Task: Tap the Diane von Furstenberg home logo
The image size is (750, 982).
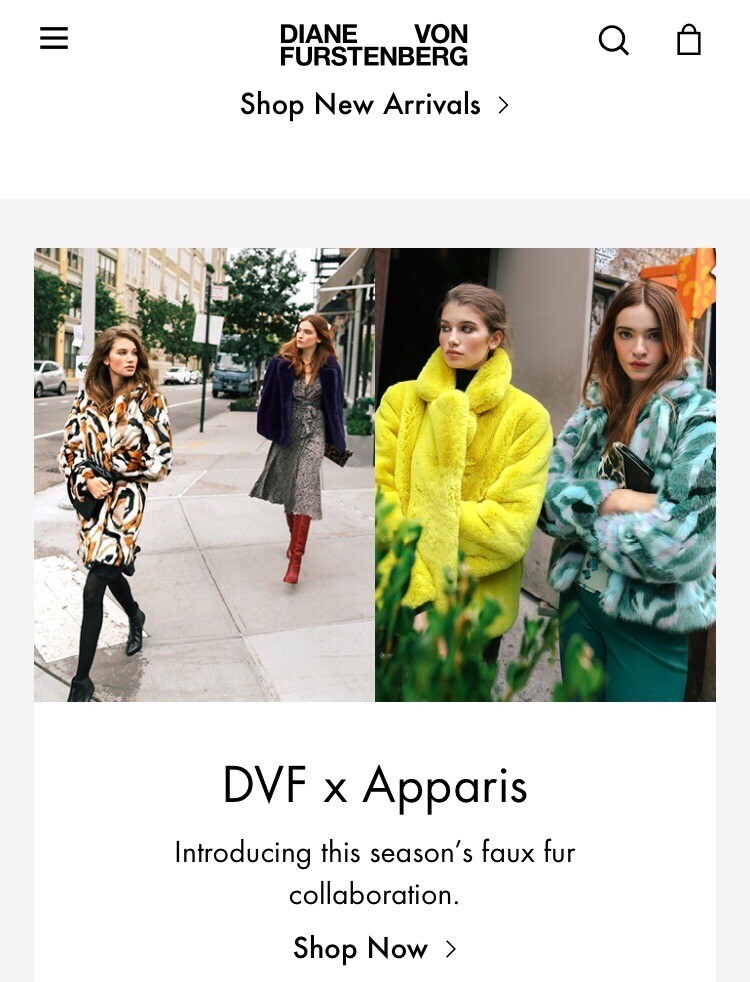Action: (x=374, y=45)
